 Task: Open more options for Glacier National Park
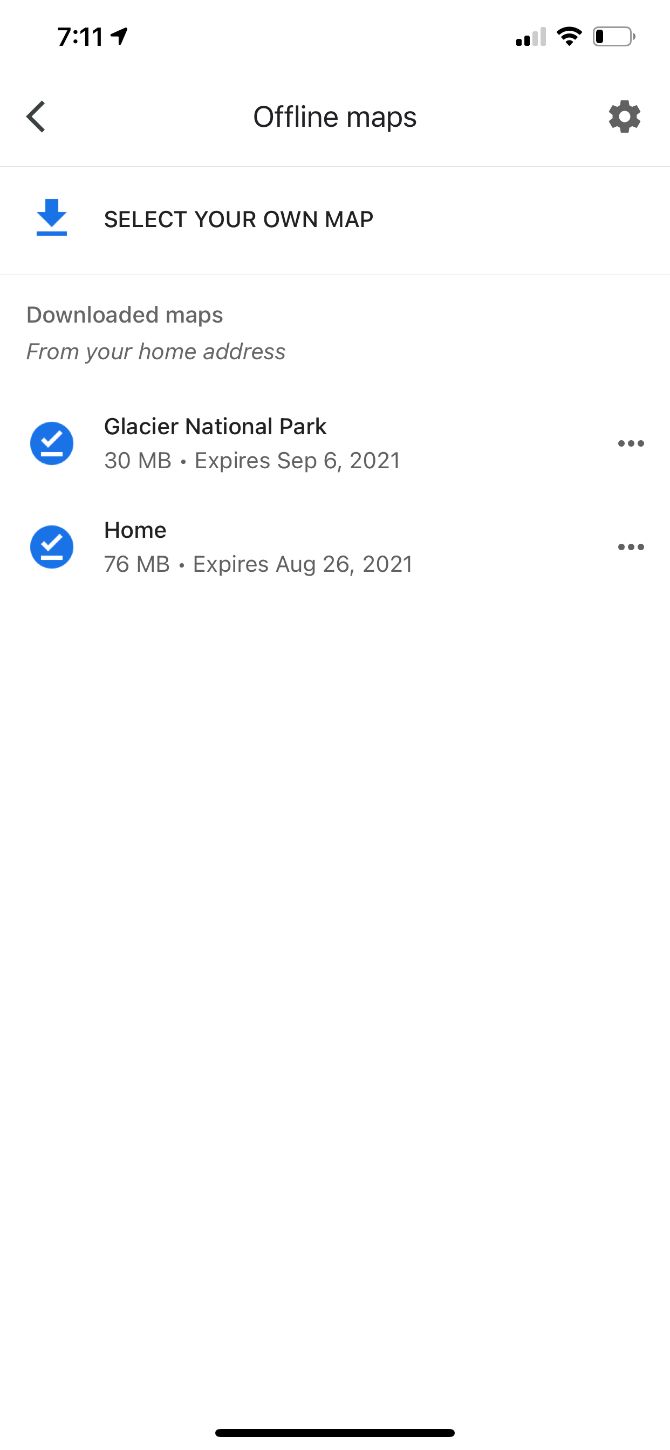(631, 443)
